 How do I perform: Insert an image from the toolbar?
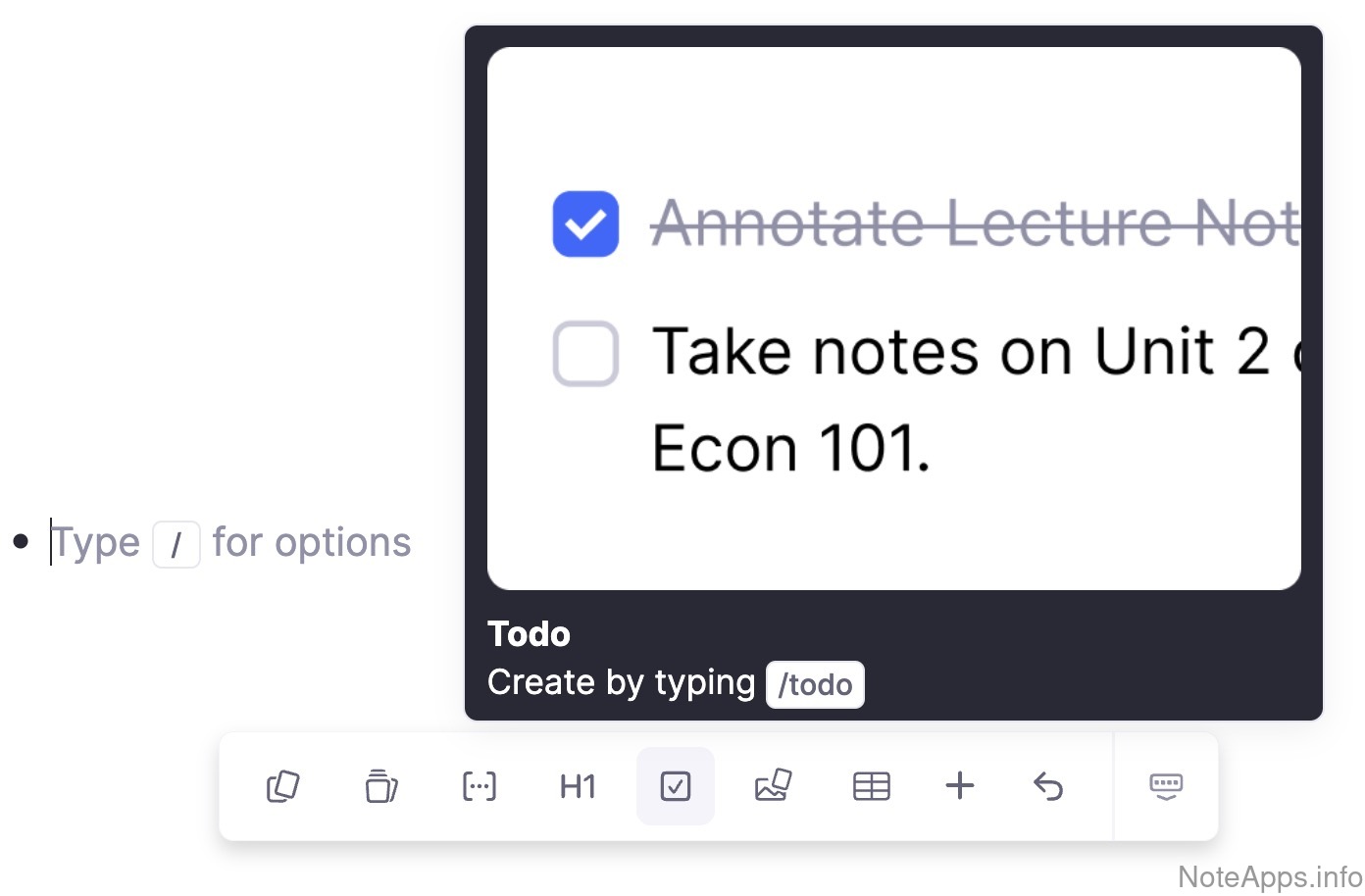click(773, 786)
